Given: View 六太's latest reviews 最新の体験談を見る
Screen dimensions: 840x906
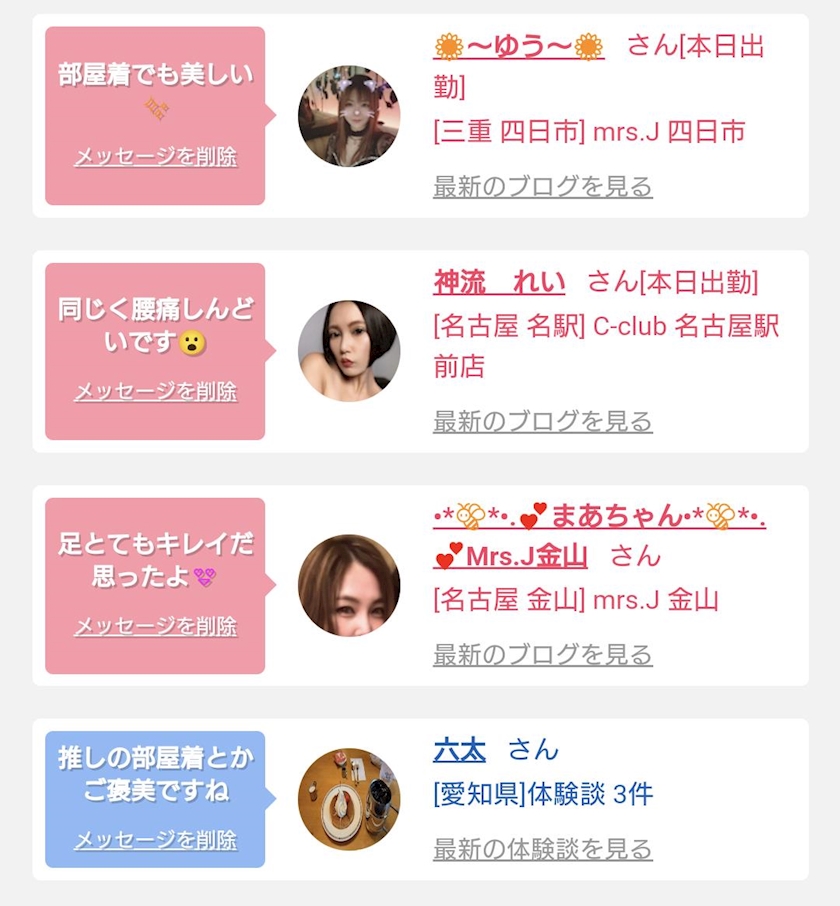Looking at the screenshot, I should click(x=542, y=849).
